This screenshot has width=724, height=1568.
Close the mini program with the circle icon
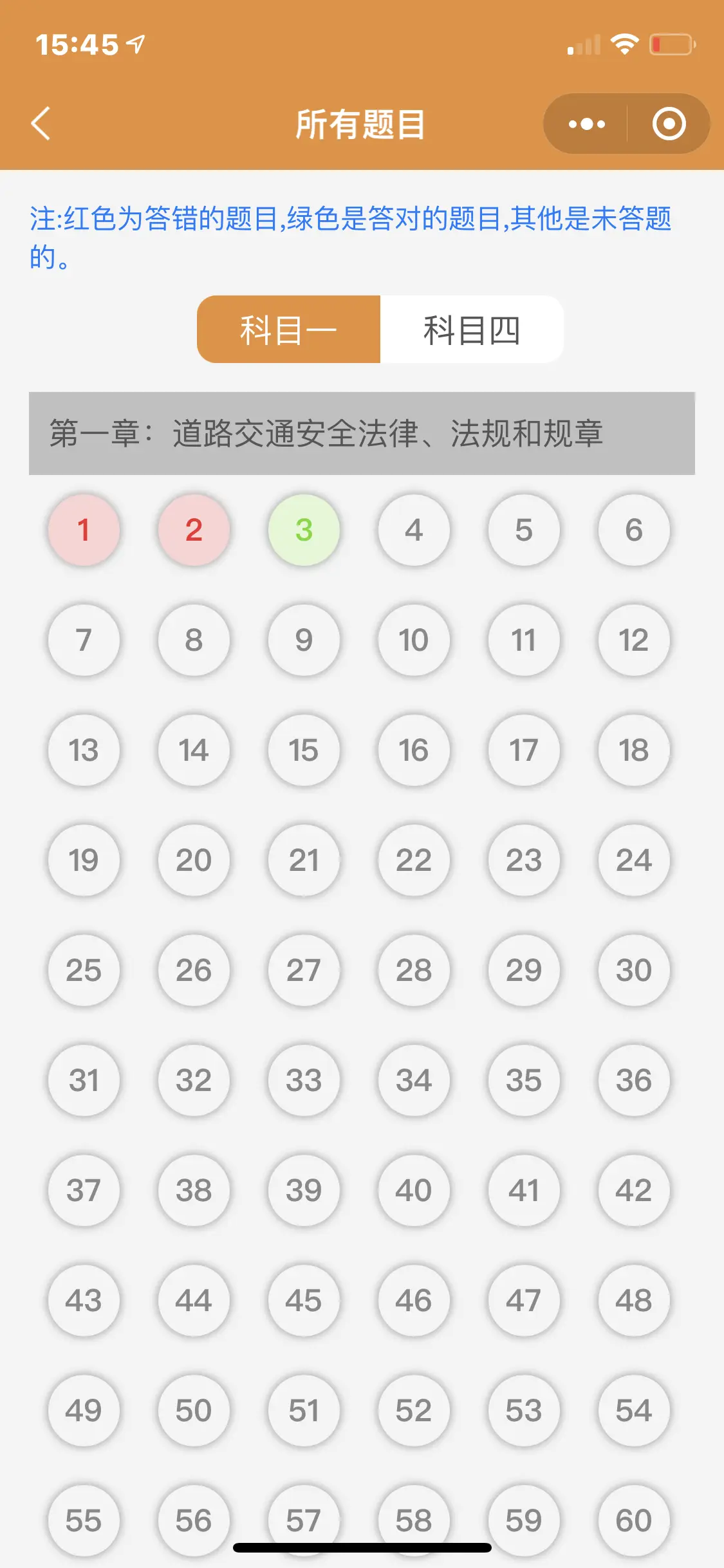[669, 124]
